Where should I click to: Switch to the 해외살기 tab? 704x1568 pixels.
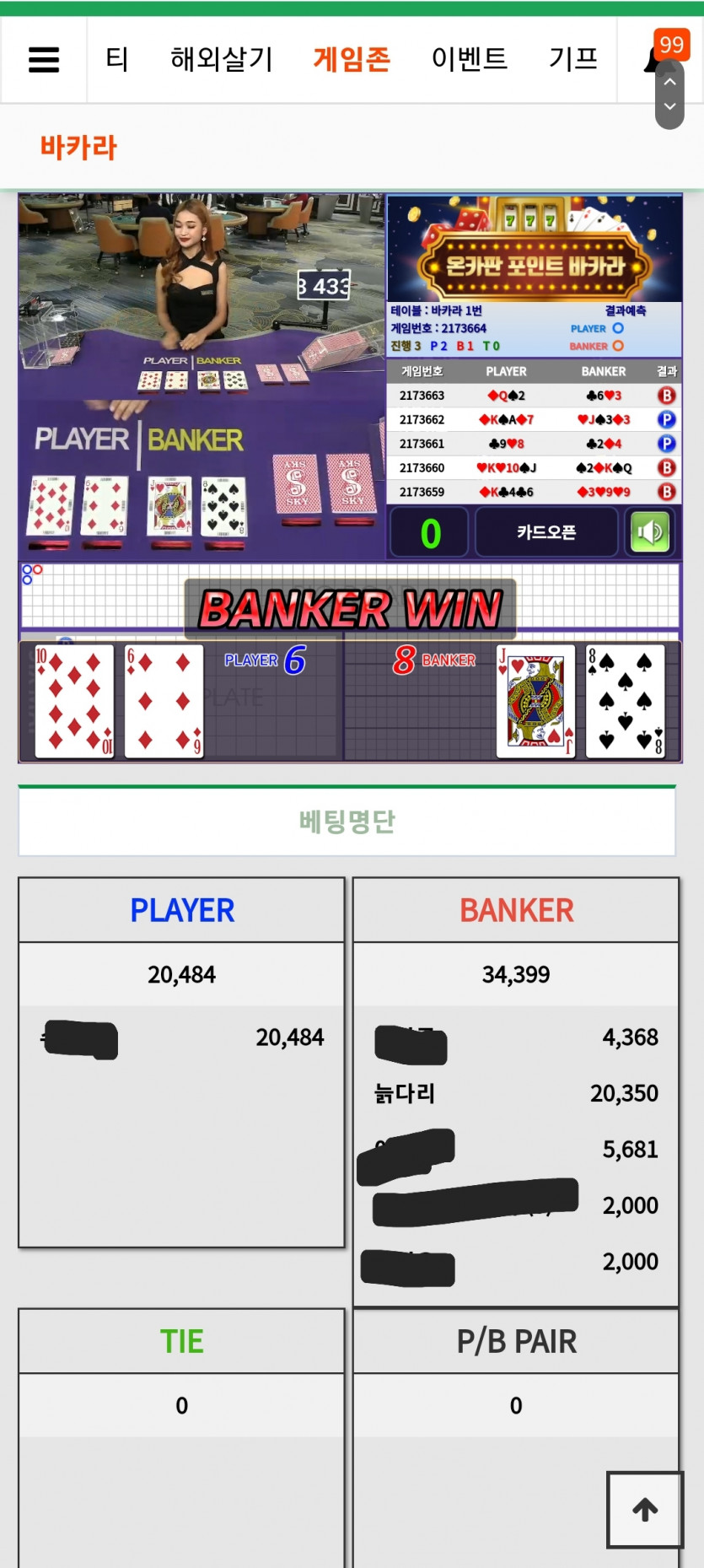tap(222, 59)
